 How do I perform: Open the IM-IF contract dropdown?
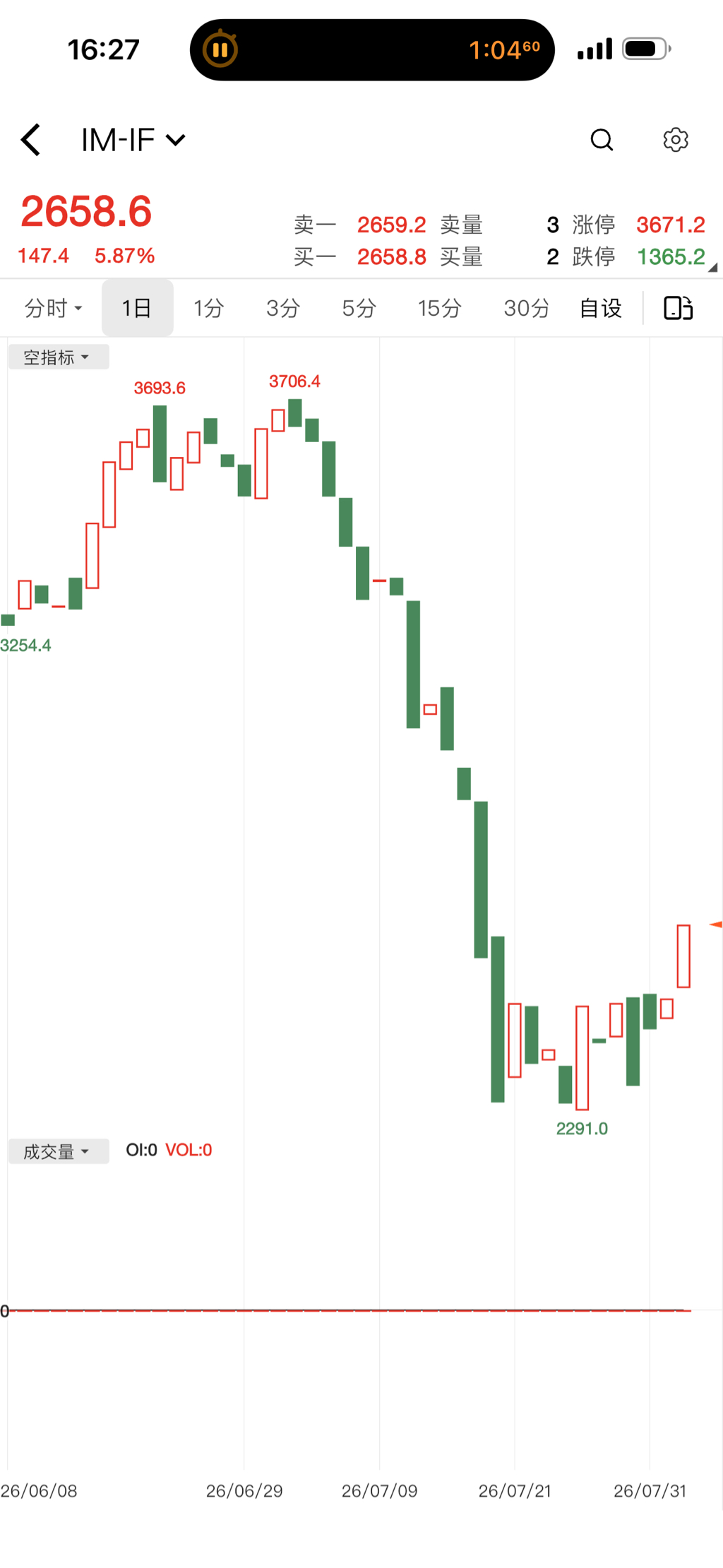coord(133,140)
